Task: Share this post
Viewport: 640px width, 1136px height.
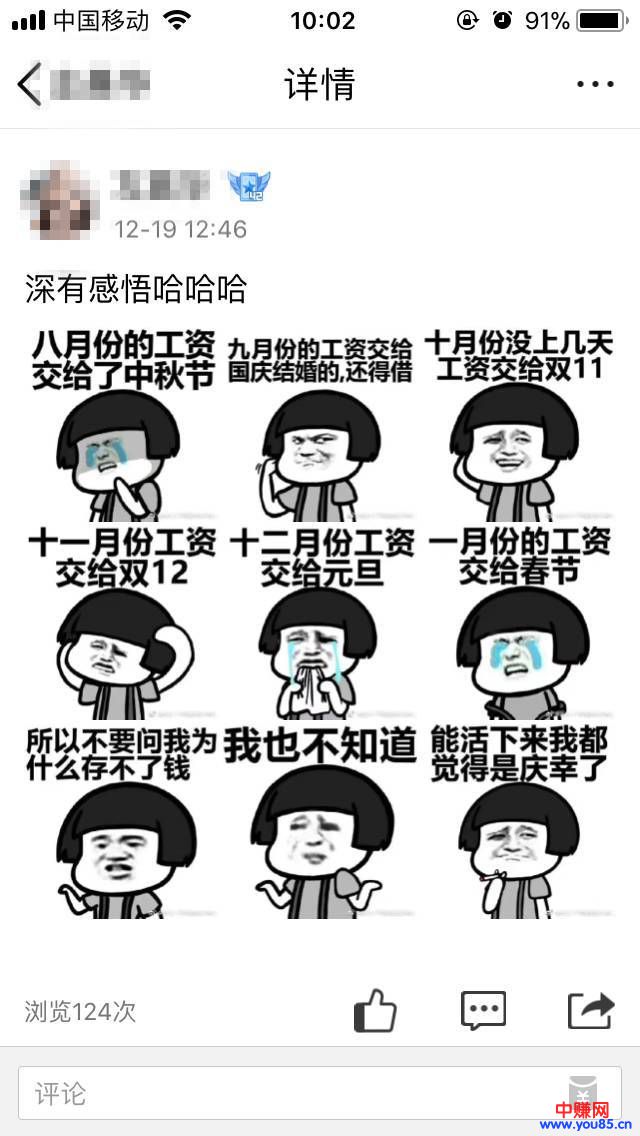Action: point(590,1010)
